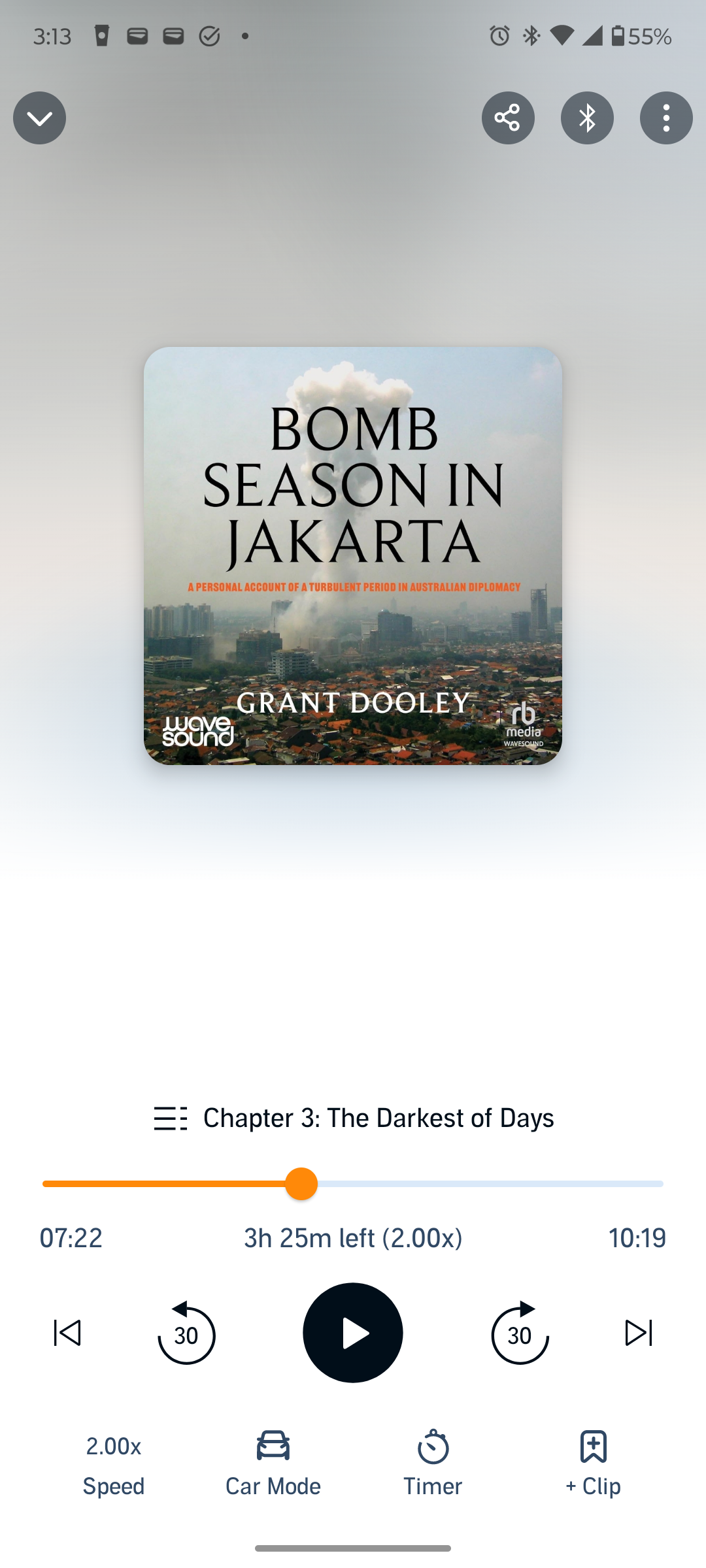
Task: Share this audiobook
Action: click(508, 118)
